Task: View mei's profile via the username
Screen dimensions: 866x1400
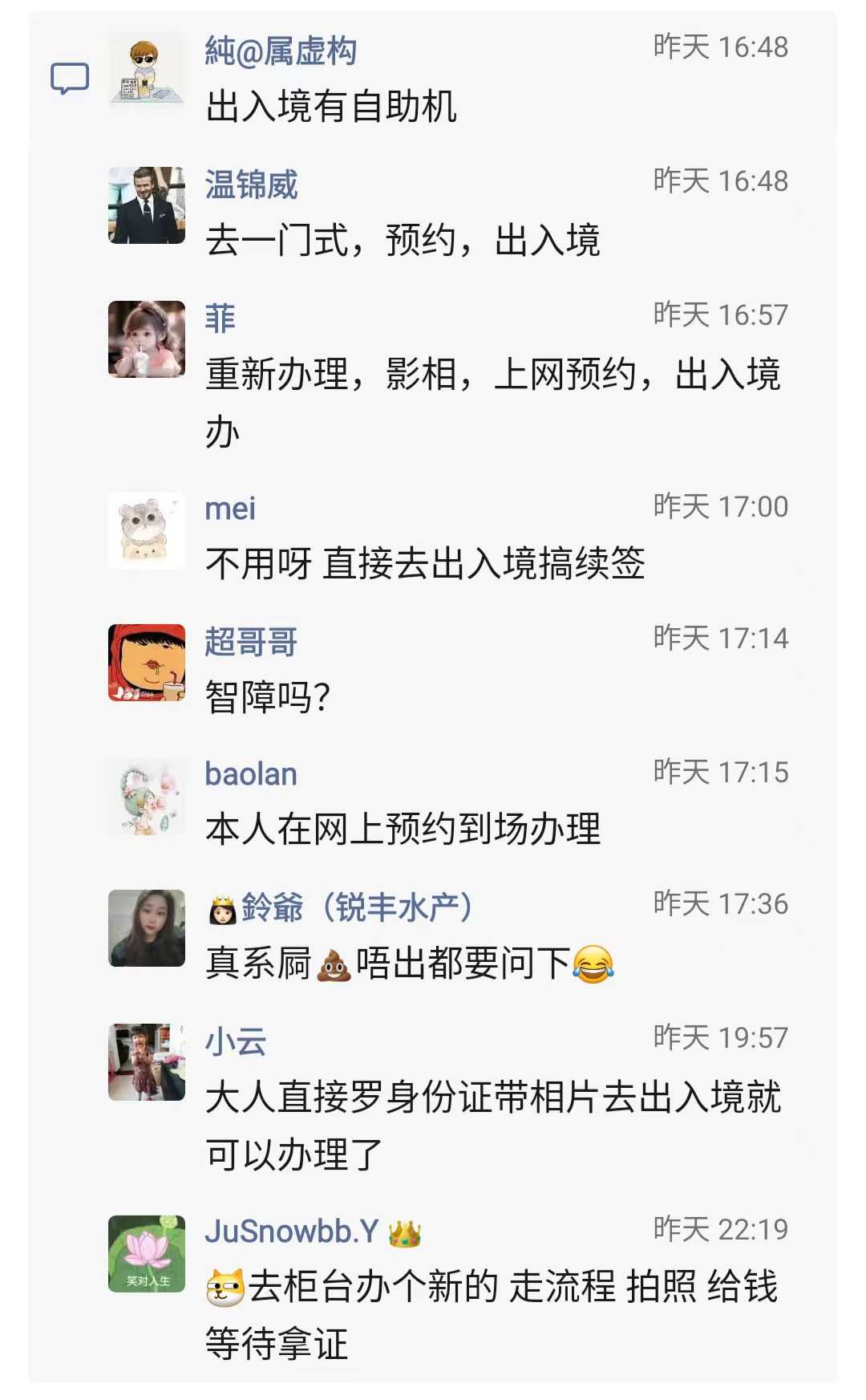Action: pos(230,509)
